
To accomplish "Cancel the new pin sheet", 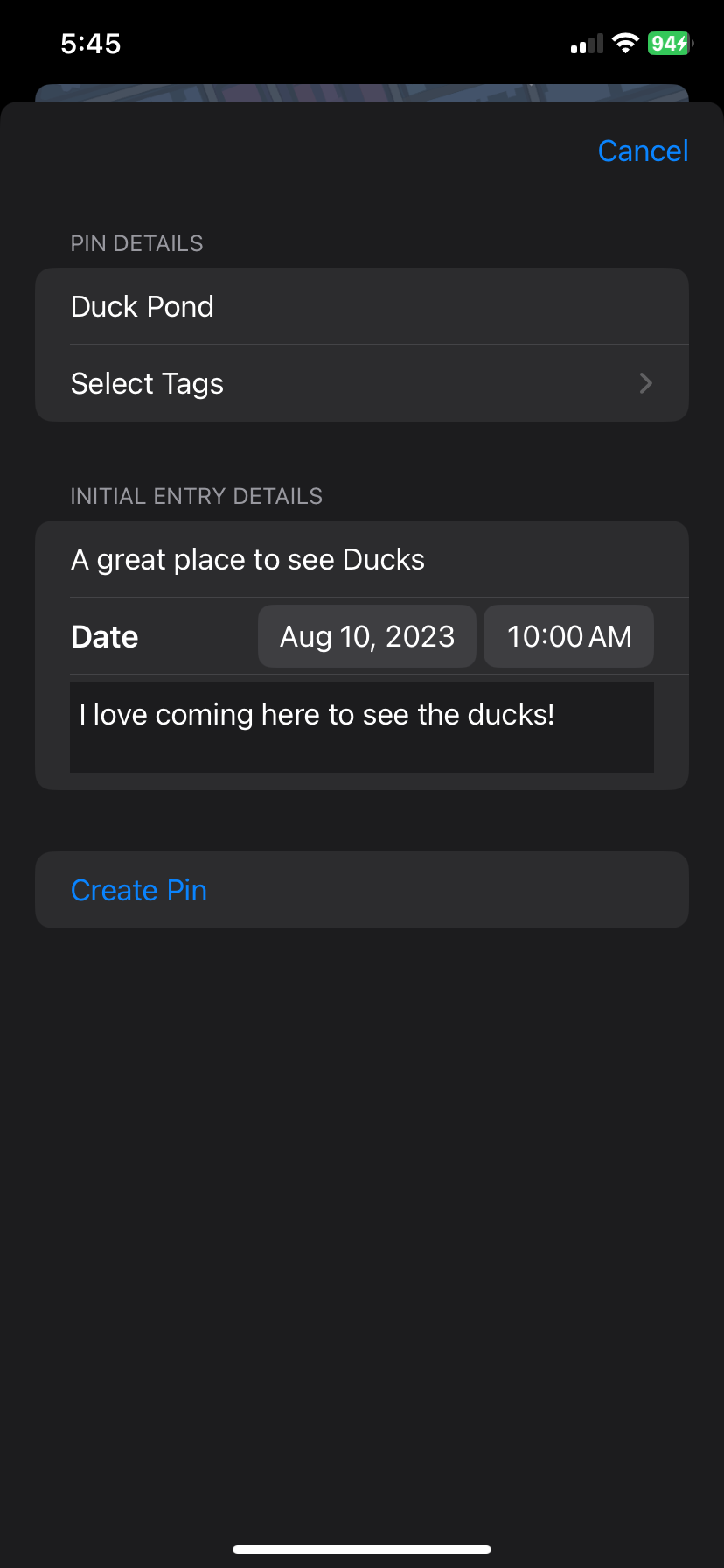I will pyautogui.click(x=643, y=150).
